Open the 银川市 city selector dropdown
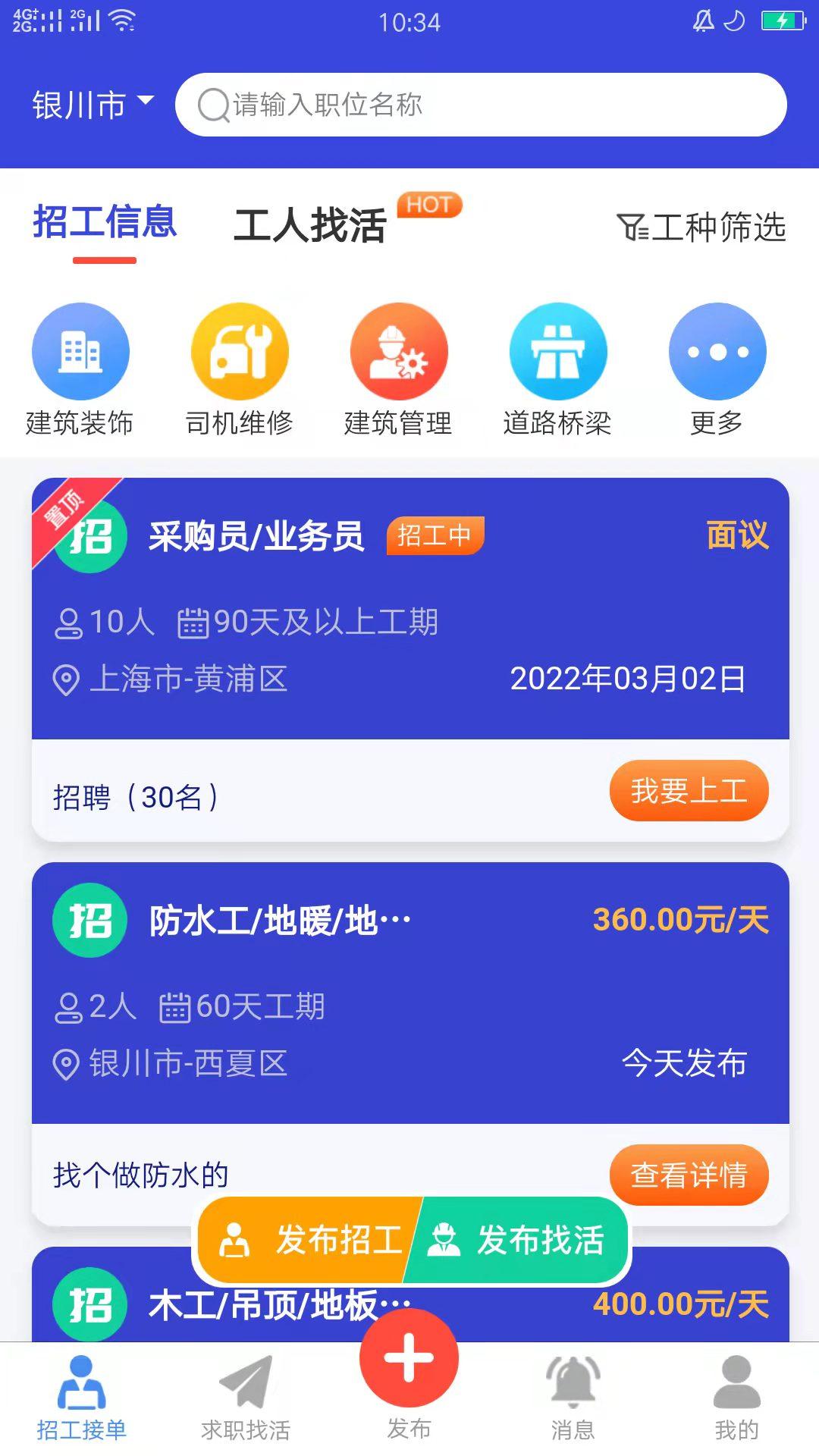 [93, 105]
